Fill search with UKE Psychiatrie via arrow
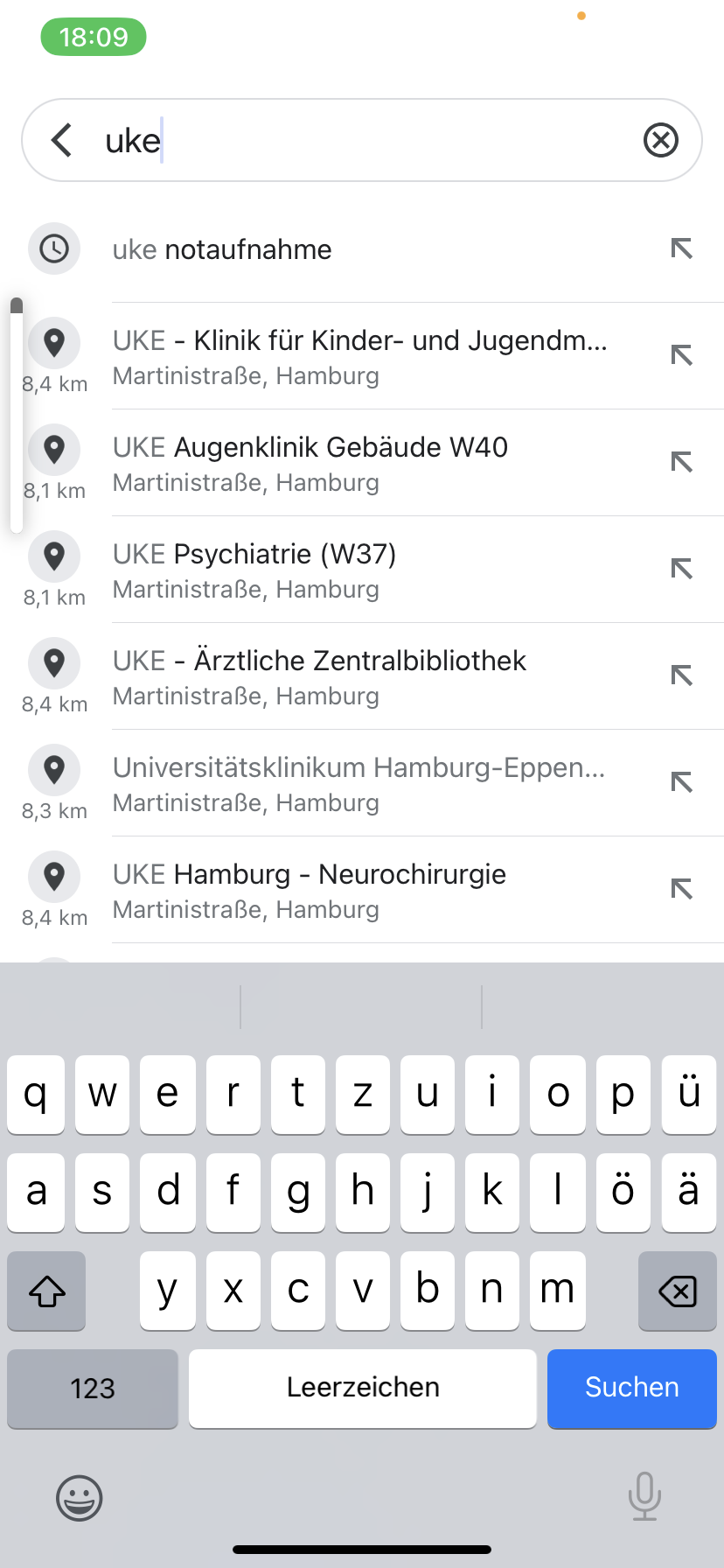The height and width of the screenshot is (1568, 724). [681, 569]
